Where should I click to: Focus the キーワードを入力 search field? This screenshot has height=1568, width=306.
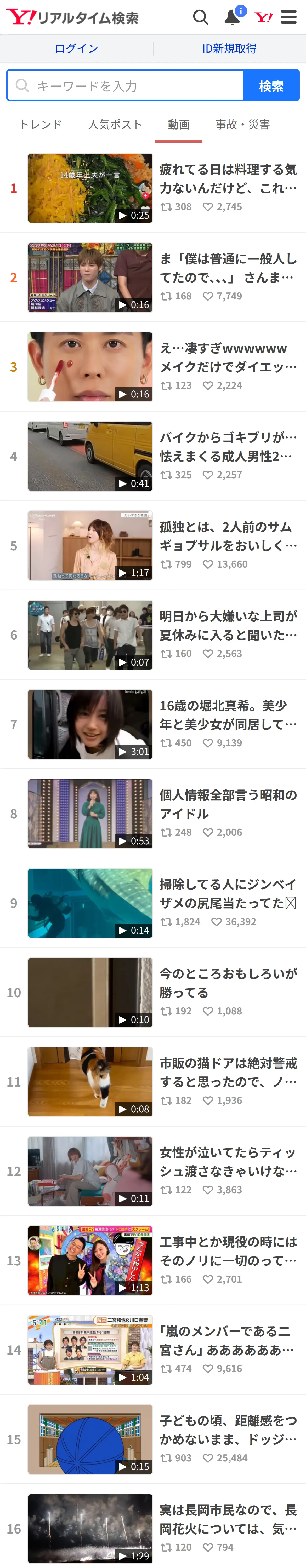pos(126,85)
